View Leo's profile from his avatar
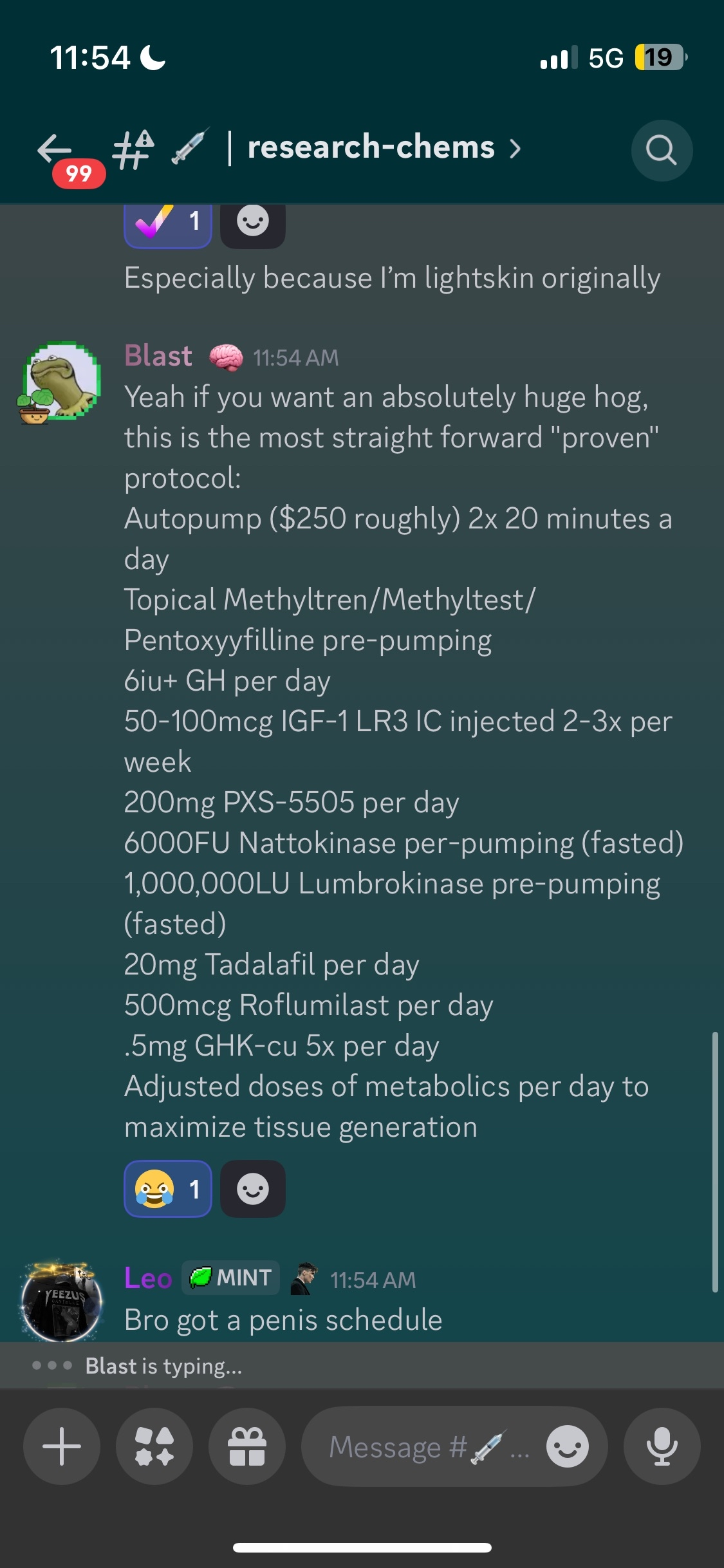This screenshot has height=1568, width=724. pos(60,1300)
